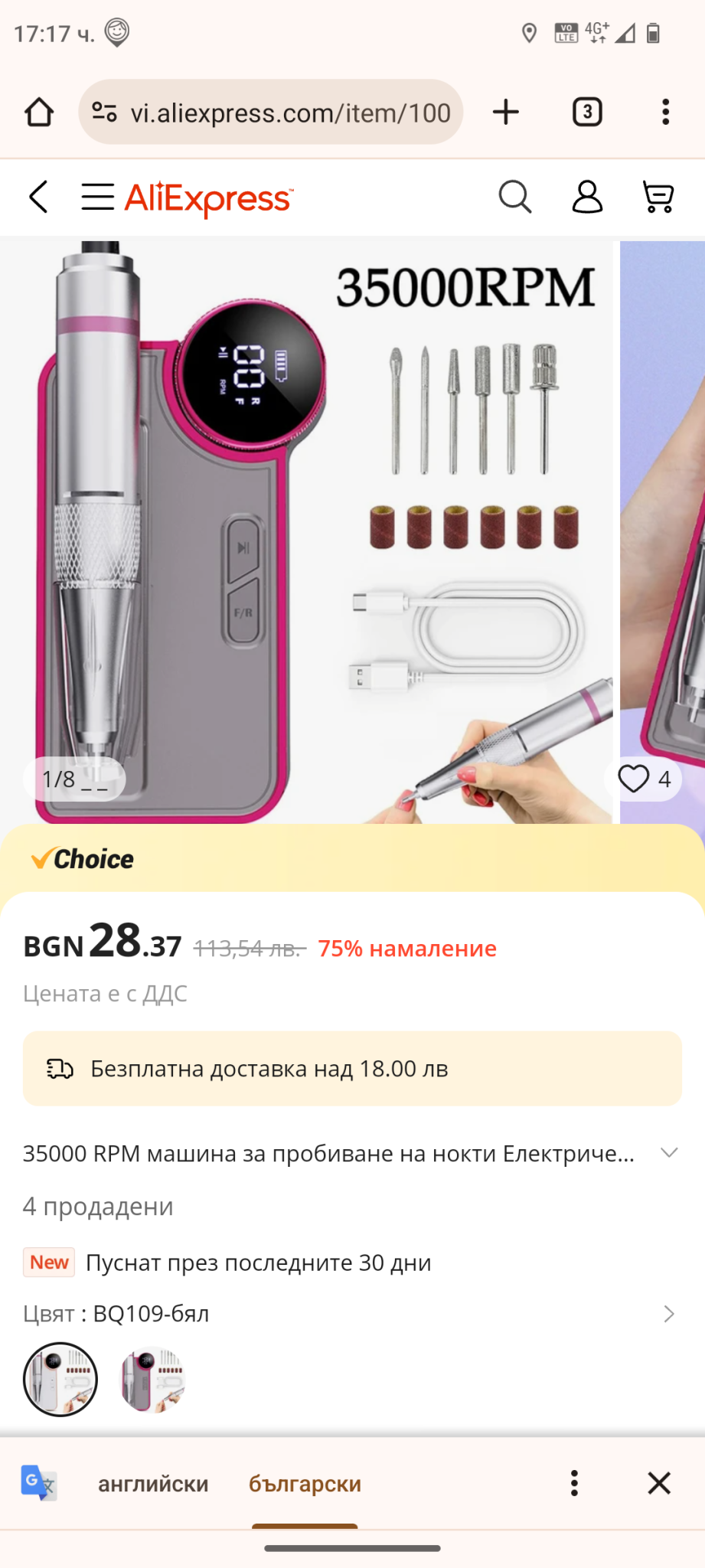Screen dimensions: 705x1568
Task: Open the main product image
Action: [x=306, y=528]
